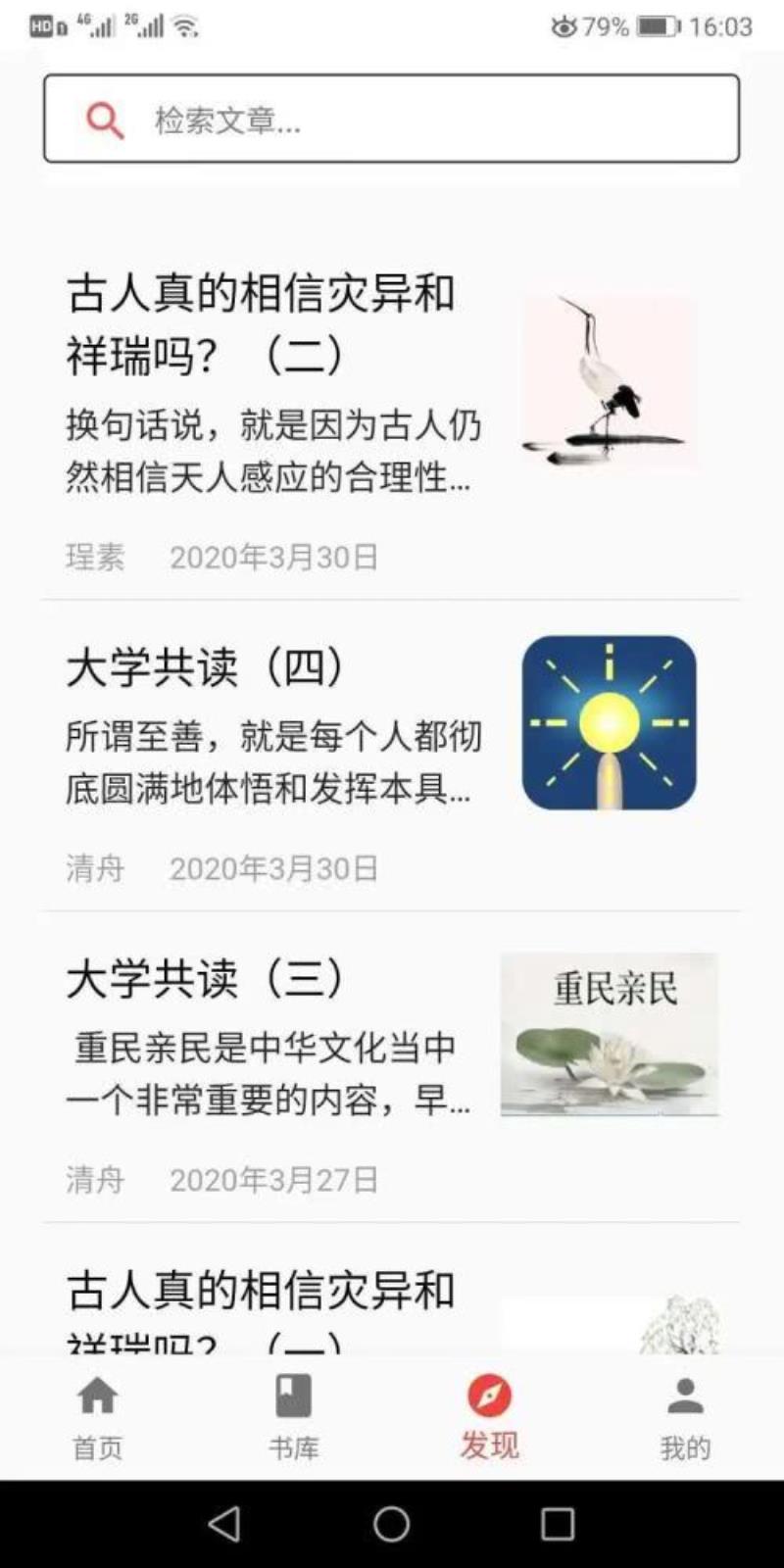The width and height of the screenshot is (784, 1568).
Task: Select the 发现 tab
Action: (489, 1417)
